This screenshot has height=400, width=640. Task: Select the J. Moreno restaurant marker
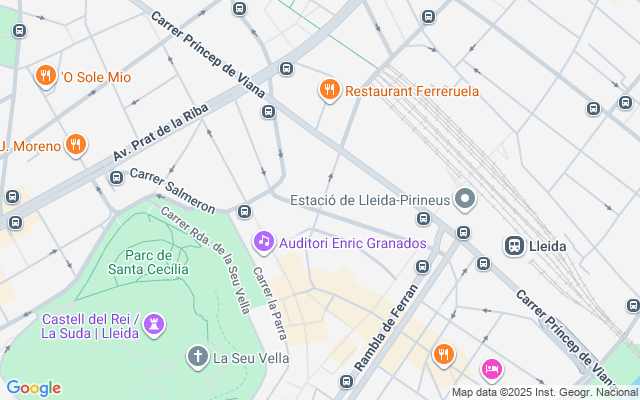click(75, 146)
